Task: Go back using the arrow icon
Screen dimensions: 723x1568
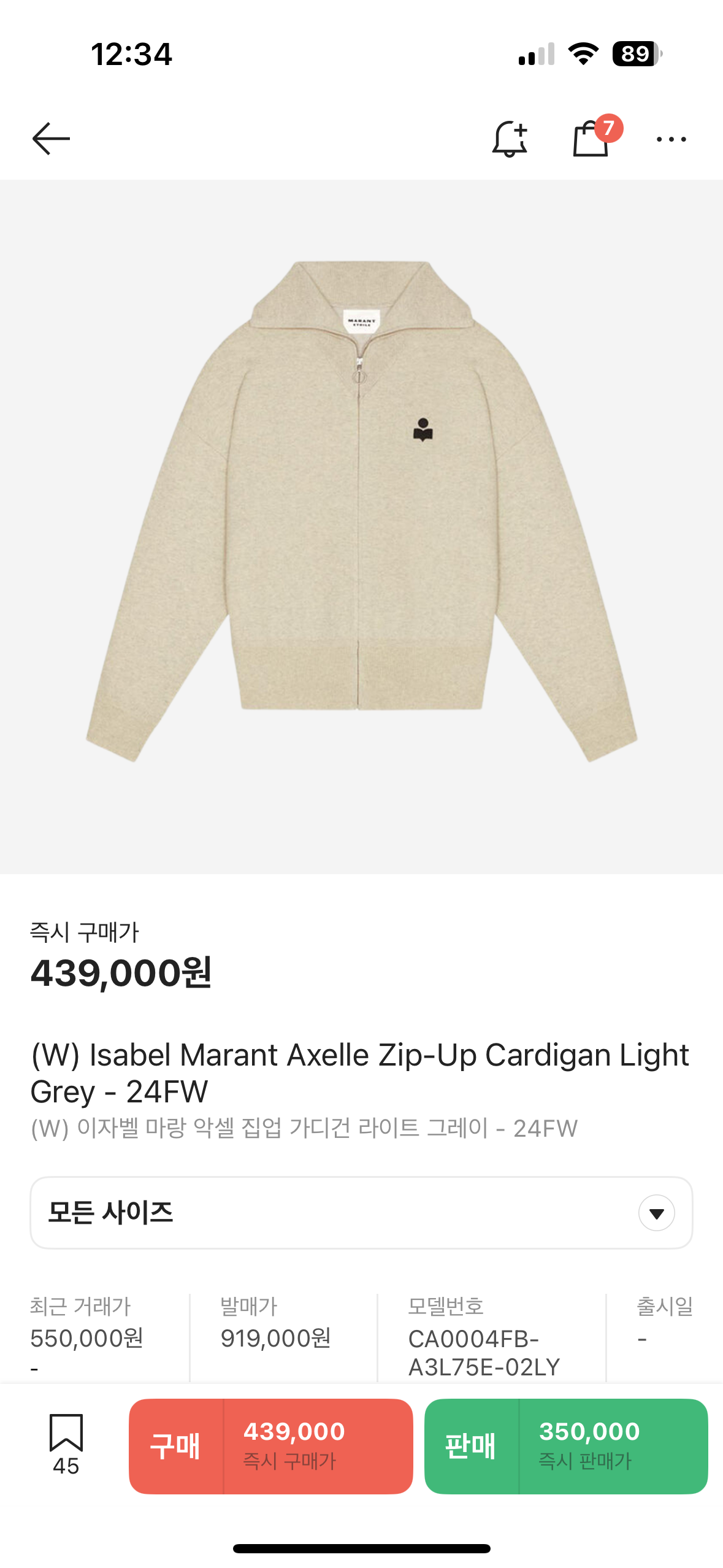Action: tap(52, 139)
